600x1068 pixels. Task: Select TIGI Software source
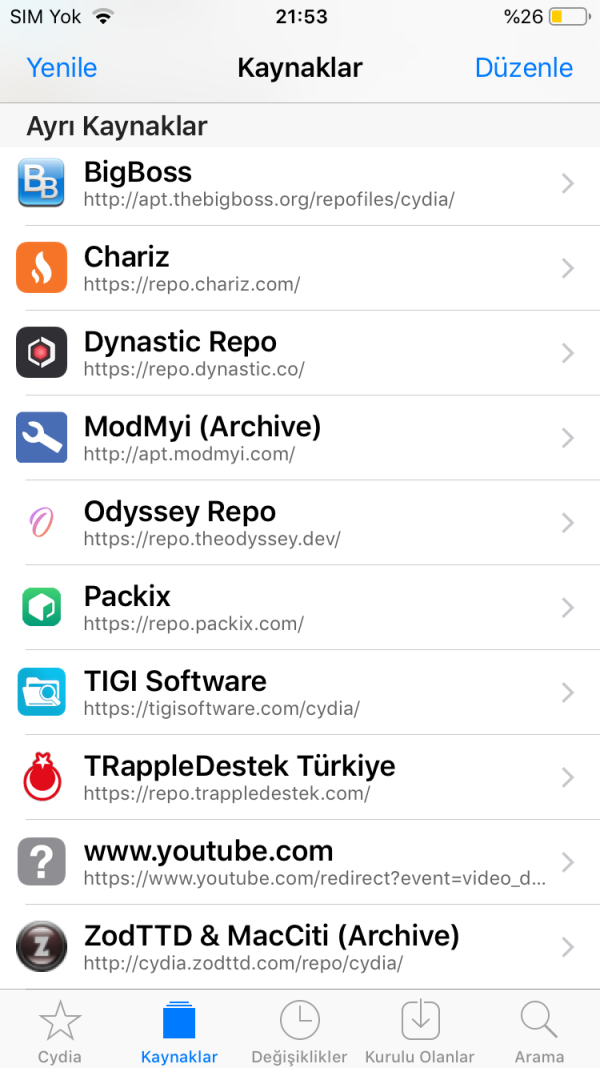tap(300, 693)
